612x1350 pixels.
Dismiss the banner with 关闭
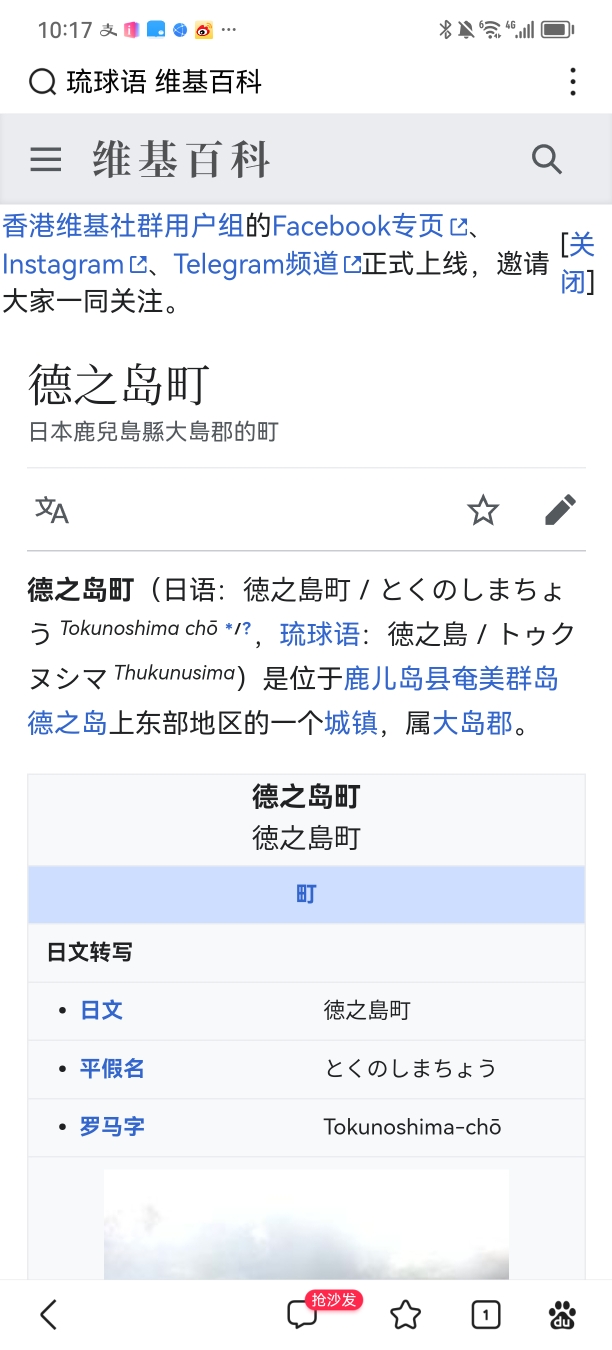(x=577, y=263)
